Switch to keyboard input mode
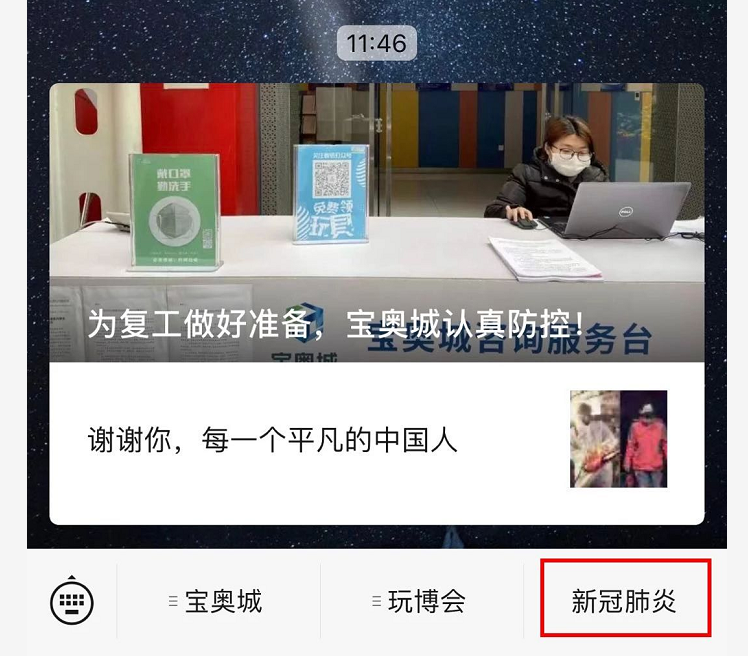 point(72,601)
